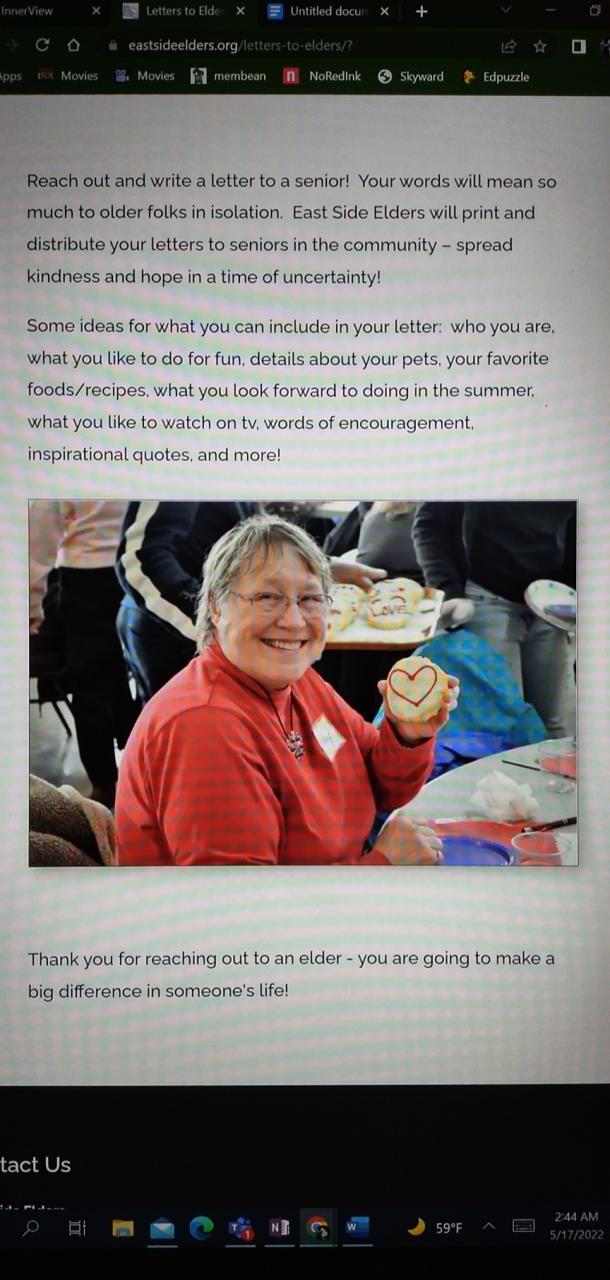Bookmark this page with the star

click(x=540, y=46)
